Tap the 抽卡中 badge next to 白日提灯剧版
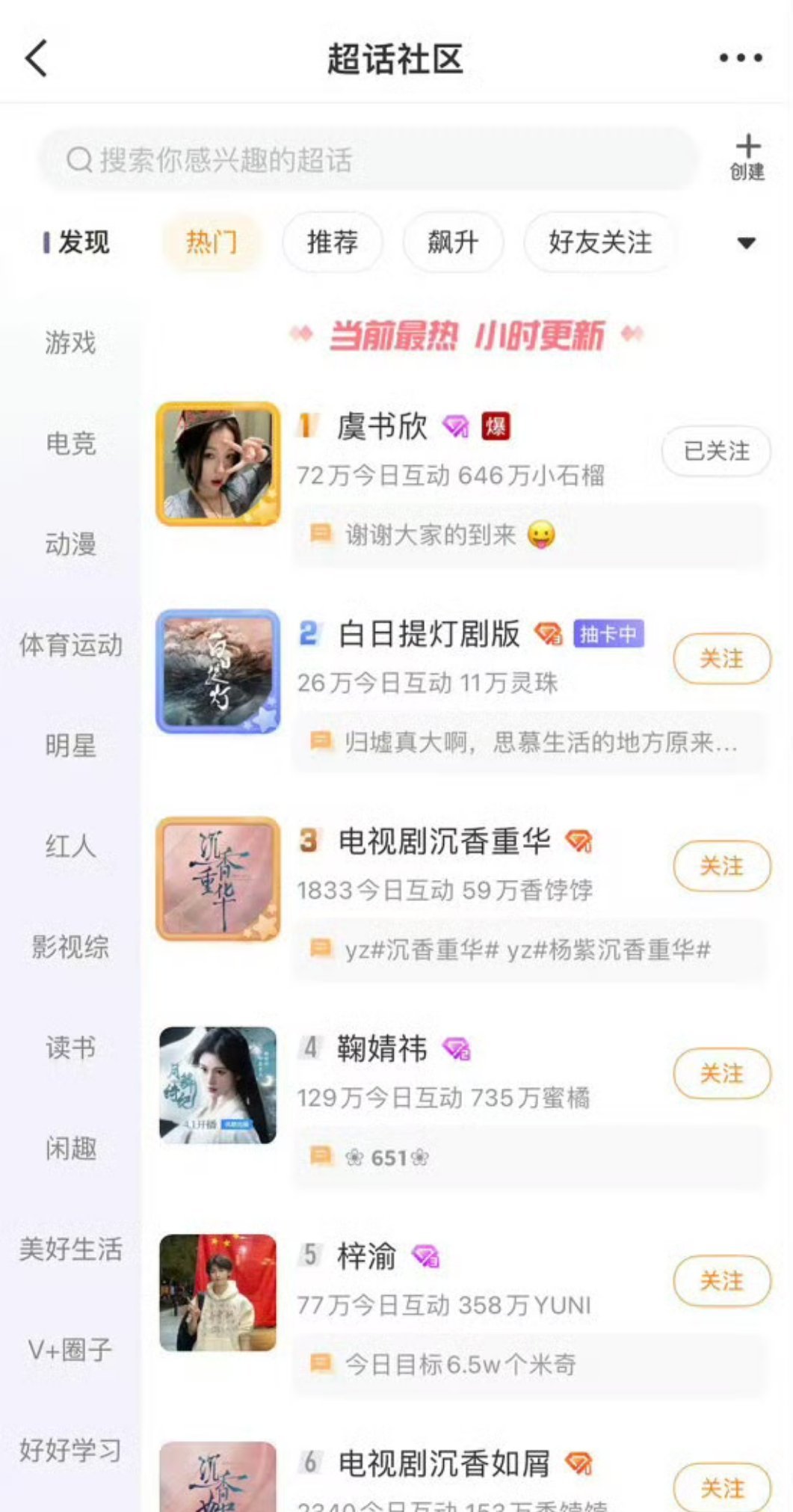The width and height of the screenshot is (793, 1512). pyautogui.click(x=608, y=635)
